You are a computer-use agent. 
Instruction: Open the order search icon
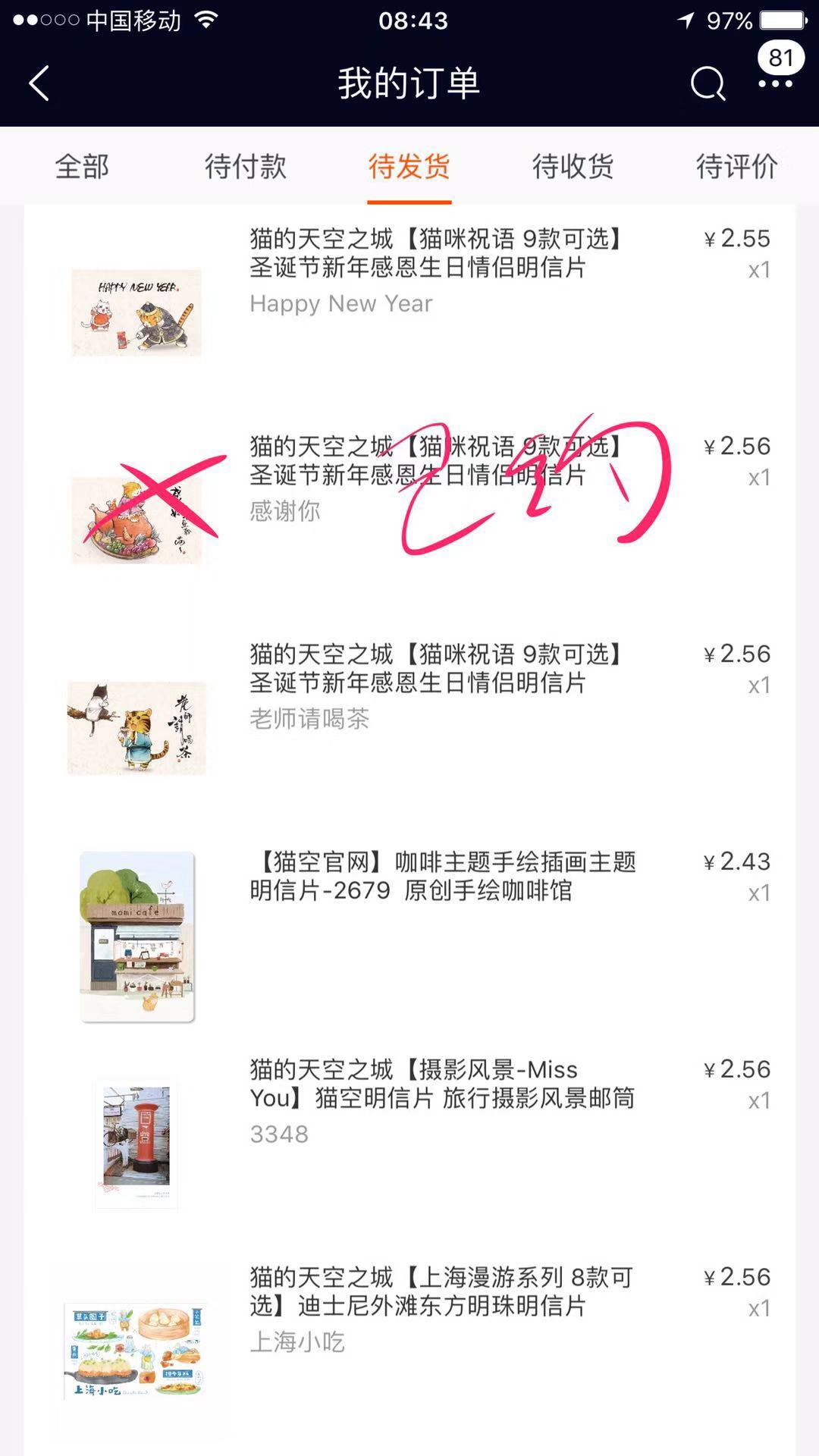[708, 83]
